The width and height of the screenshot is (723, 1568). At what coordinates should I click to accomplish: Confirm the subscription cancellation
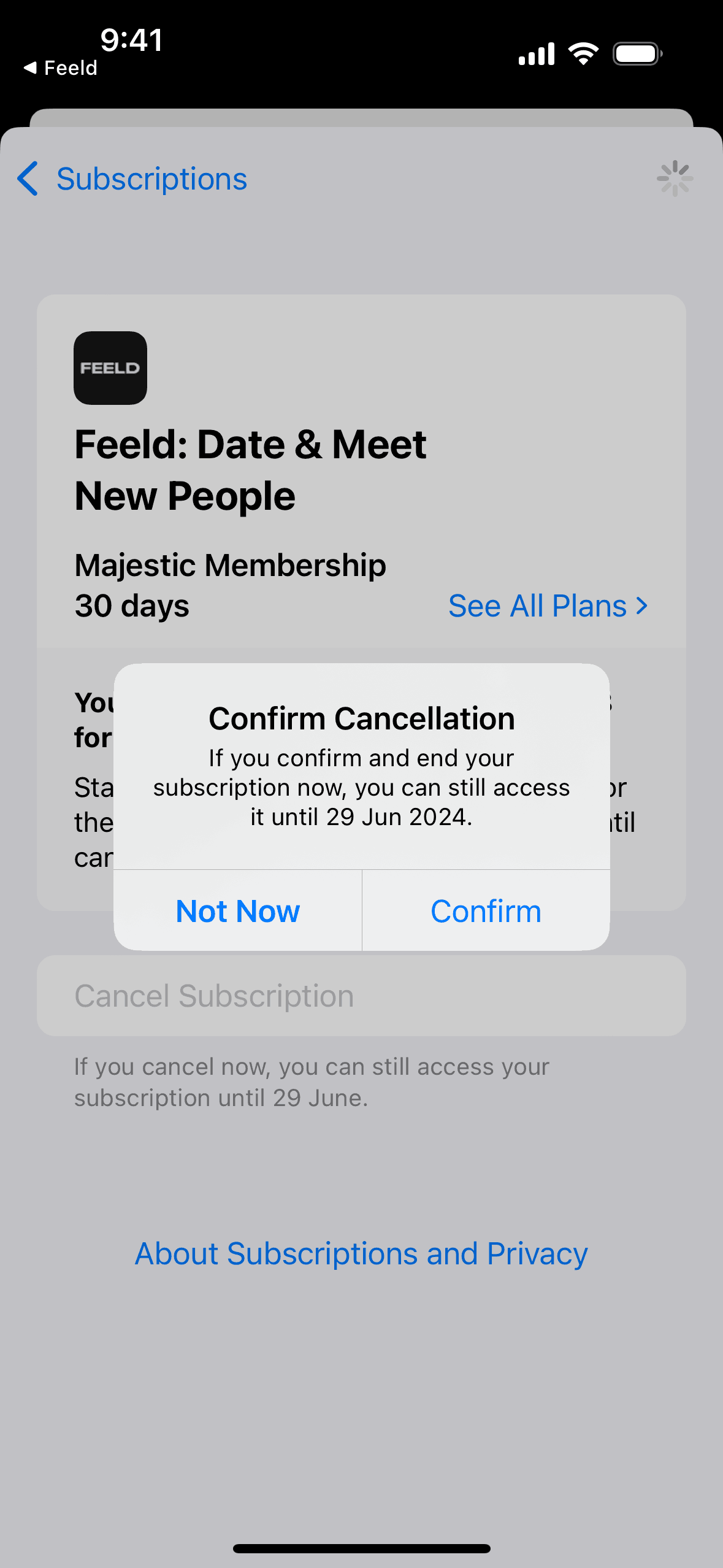[x=486, y=911]
